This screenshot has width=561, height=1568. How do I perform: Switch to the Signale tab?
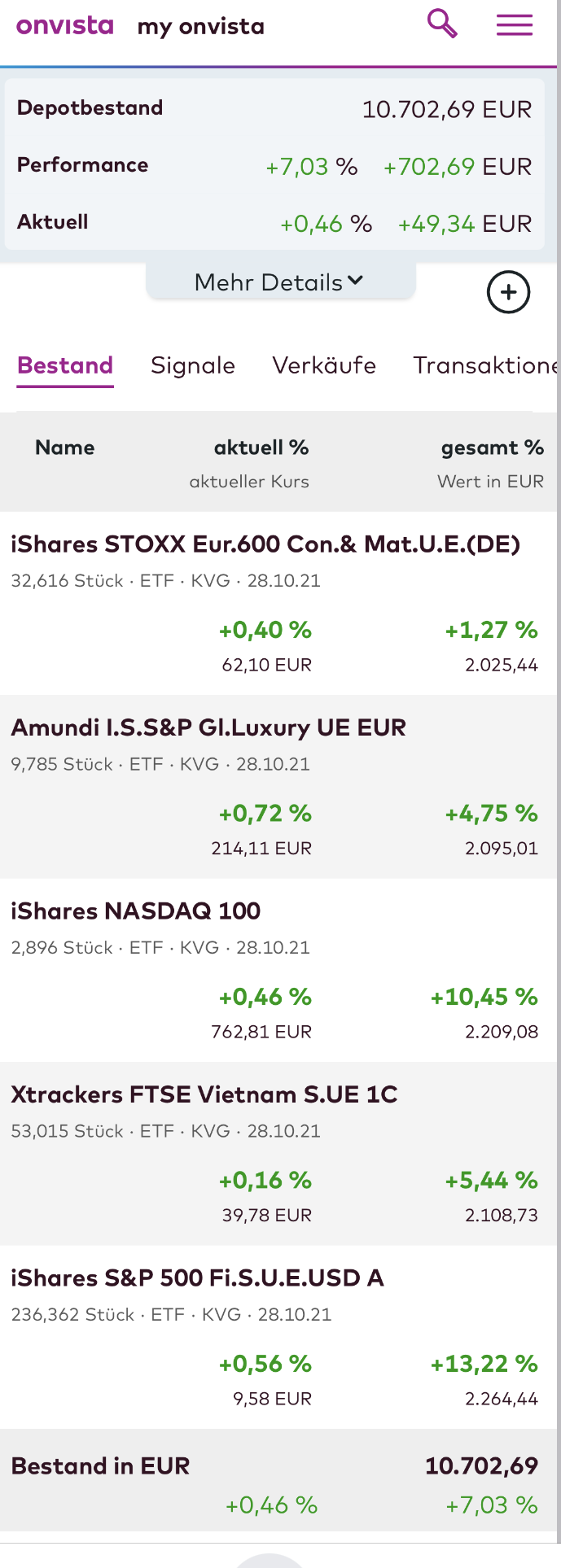(x=193, y=365)
